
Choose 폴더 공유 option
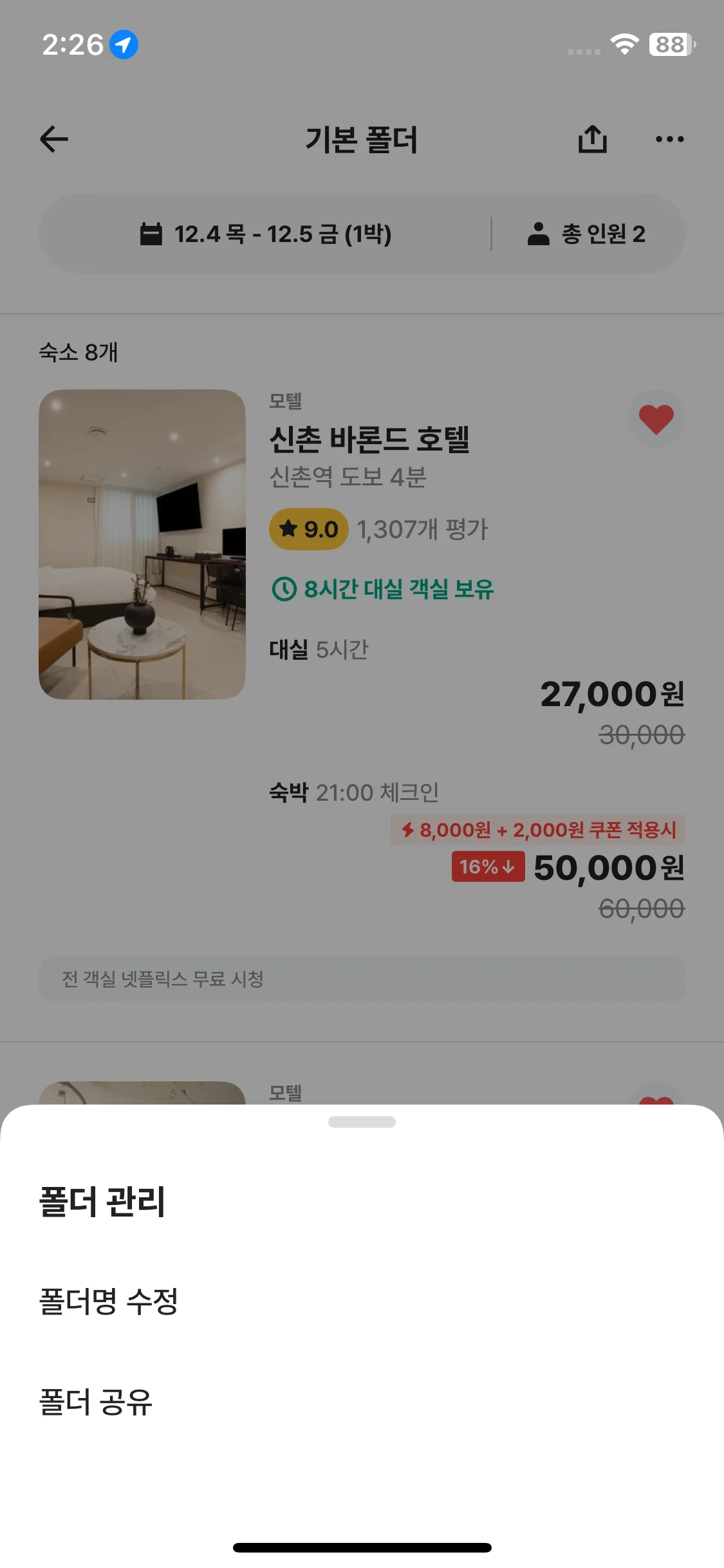(x=97, y=1401)
